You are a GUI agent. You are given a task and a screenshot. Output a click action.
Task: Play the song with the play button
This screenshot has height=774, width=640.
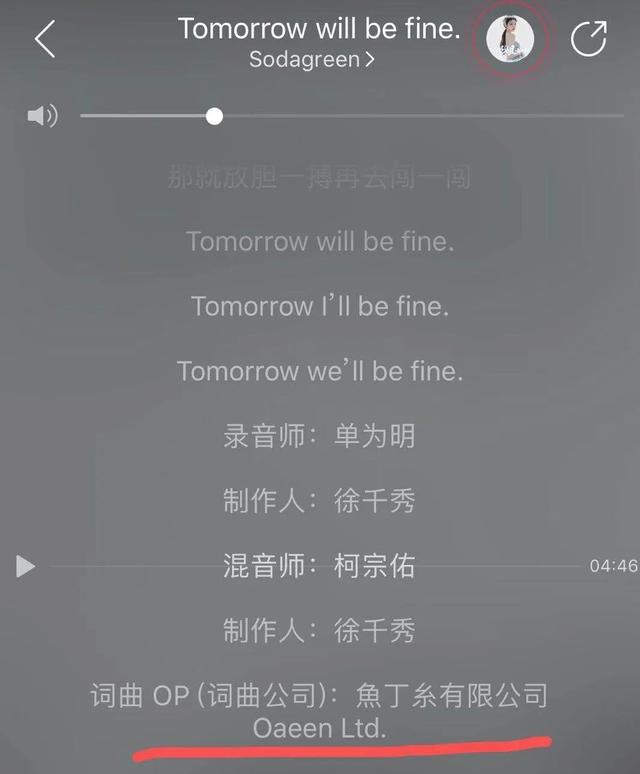pos(26,567)
